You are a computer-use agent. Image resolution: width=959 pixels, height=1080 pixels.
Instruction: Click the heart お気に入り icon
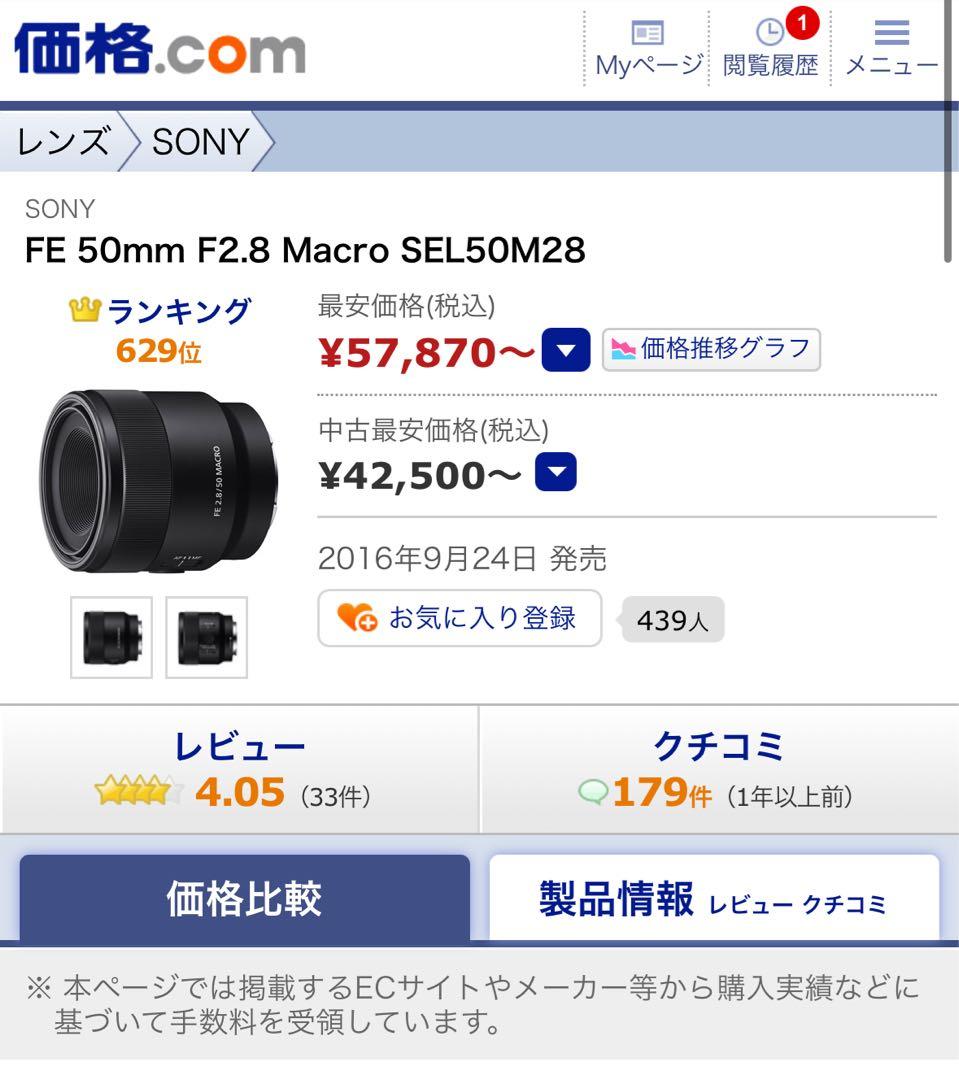[360, 619]
